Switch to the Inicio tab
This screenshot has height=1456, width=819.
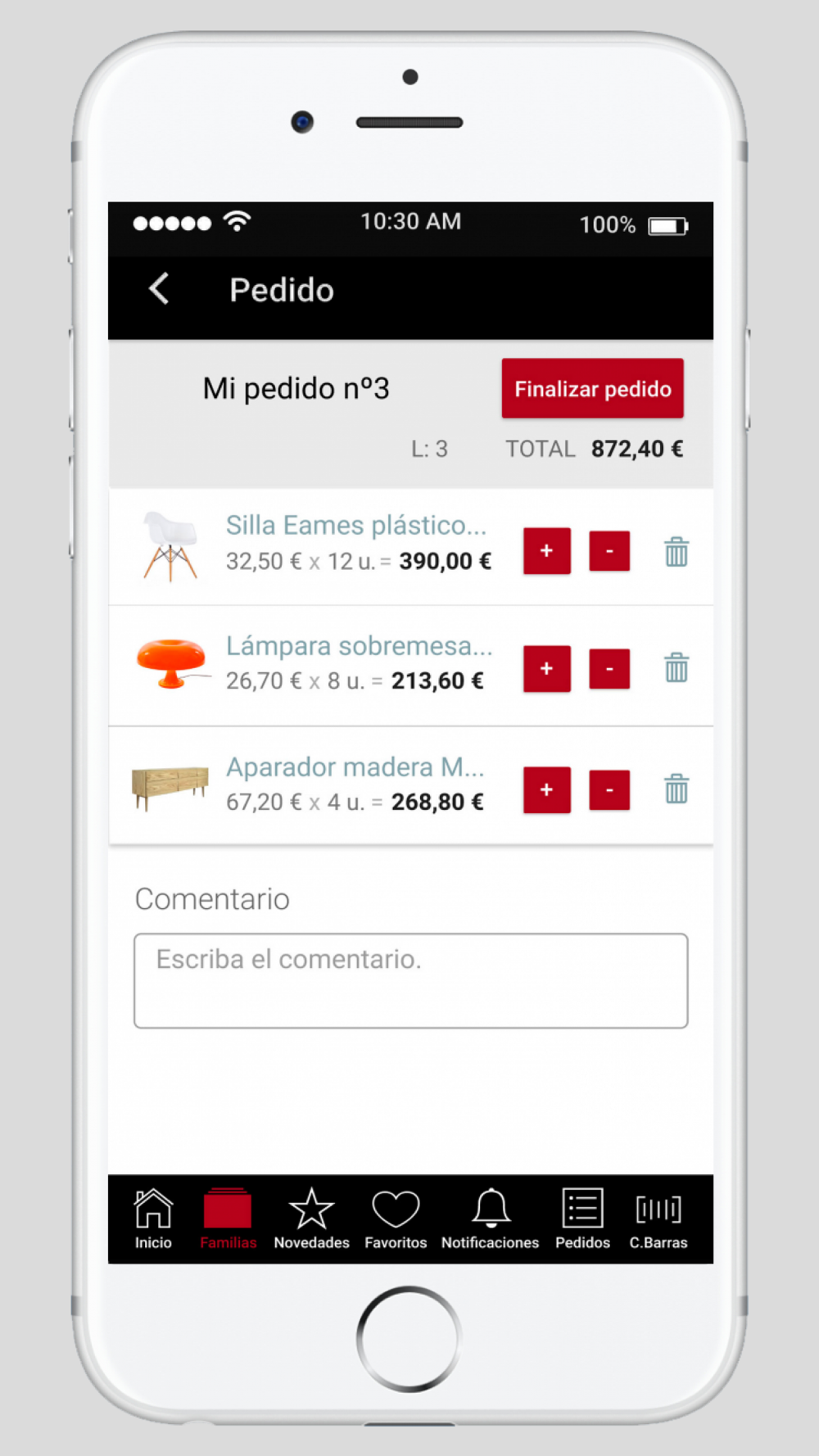(153, 1219)
